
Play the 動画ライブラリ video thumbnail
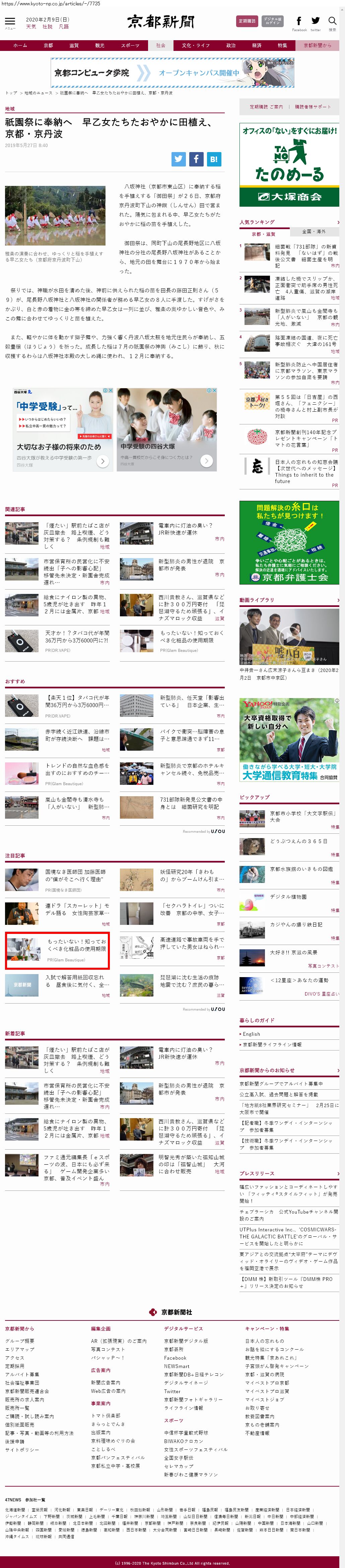point(289,635)
